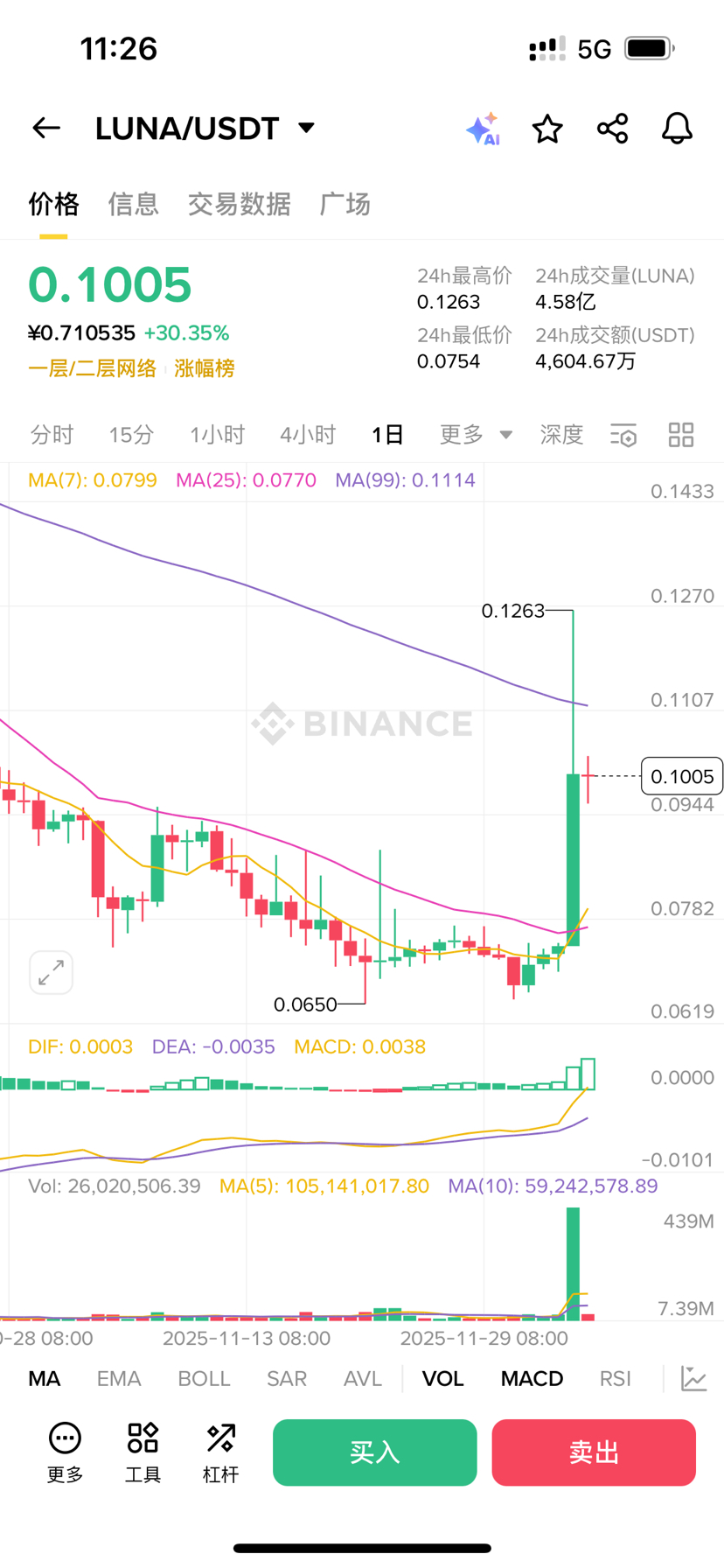724x1568 pixels.
Task: Select the RSI indicator
Action: [615, 1379]
